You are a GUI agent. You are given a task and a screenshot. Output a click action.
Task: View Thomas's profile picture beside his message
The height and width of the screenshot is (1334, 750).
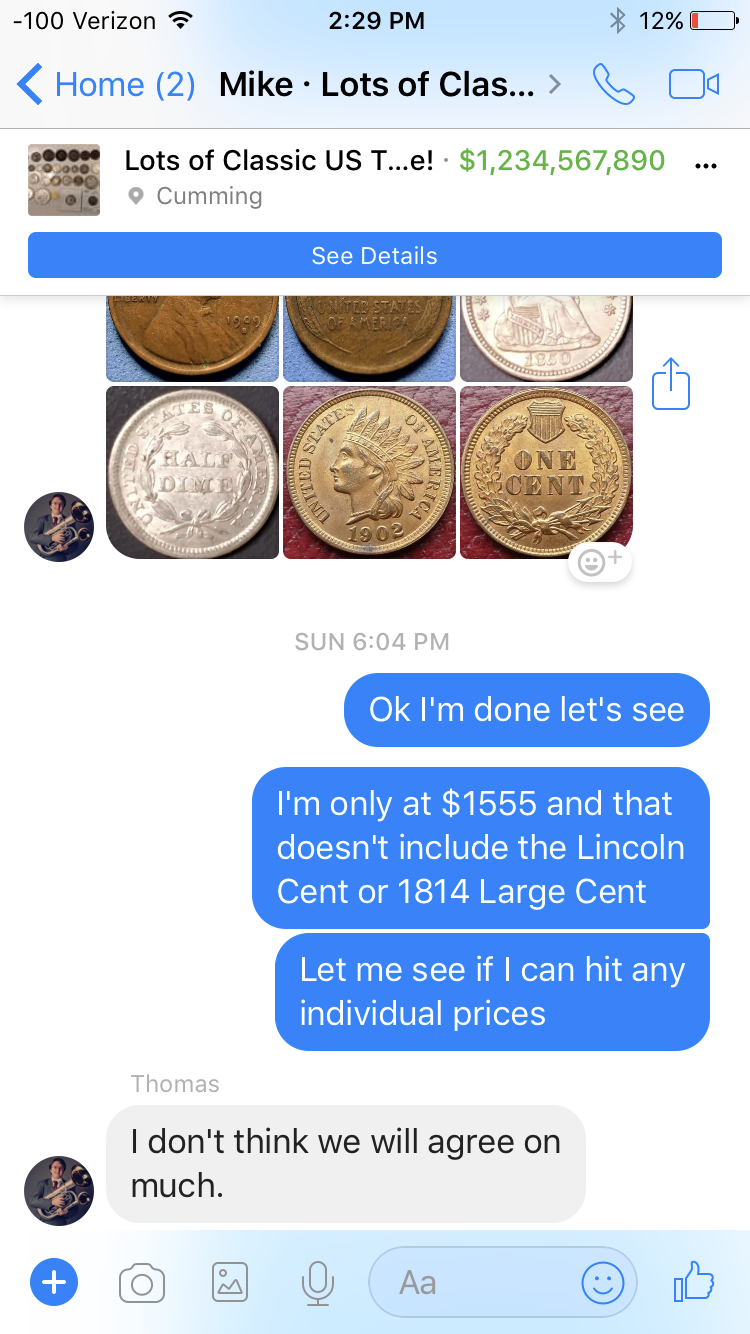click(59, 1191)
